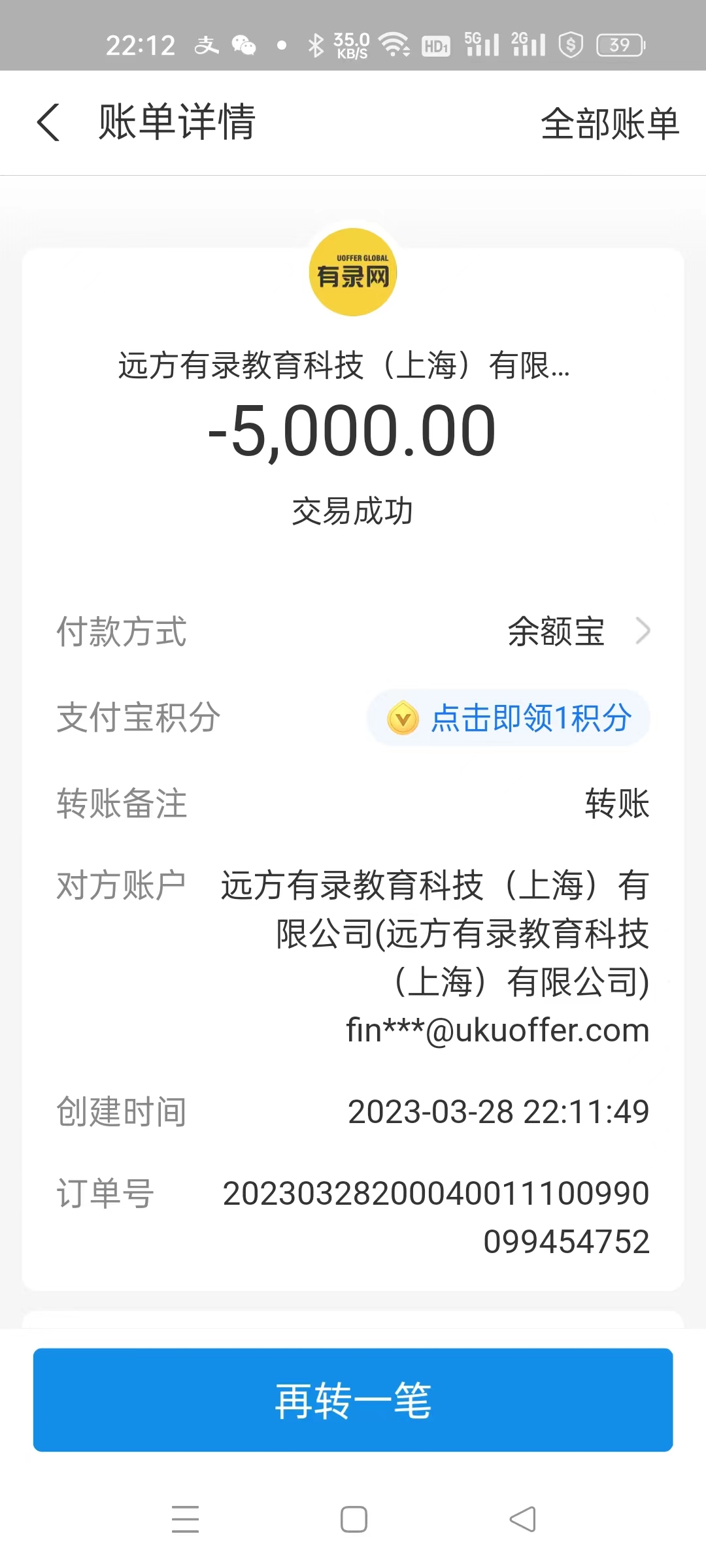Return to the phone's home screen
706x1568 pixels.
tap(354, 1518)
